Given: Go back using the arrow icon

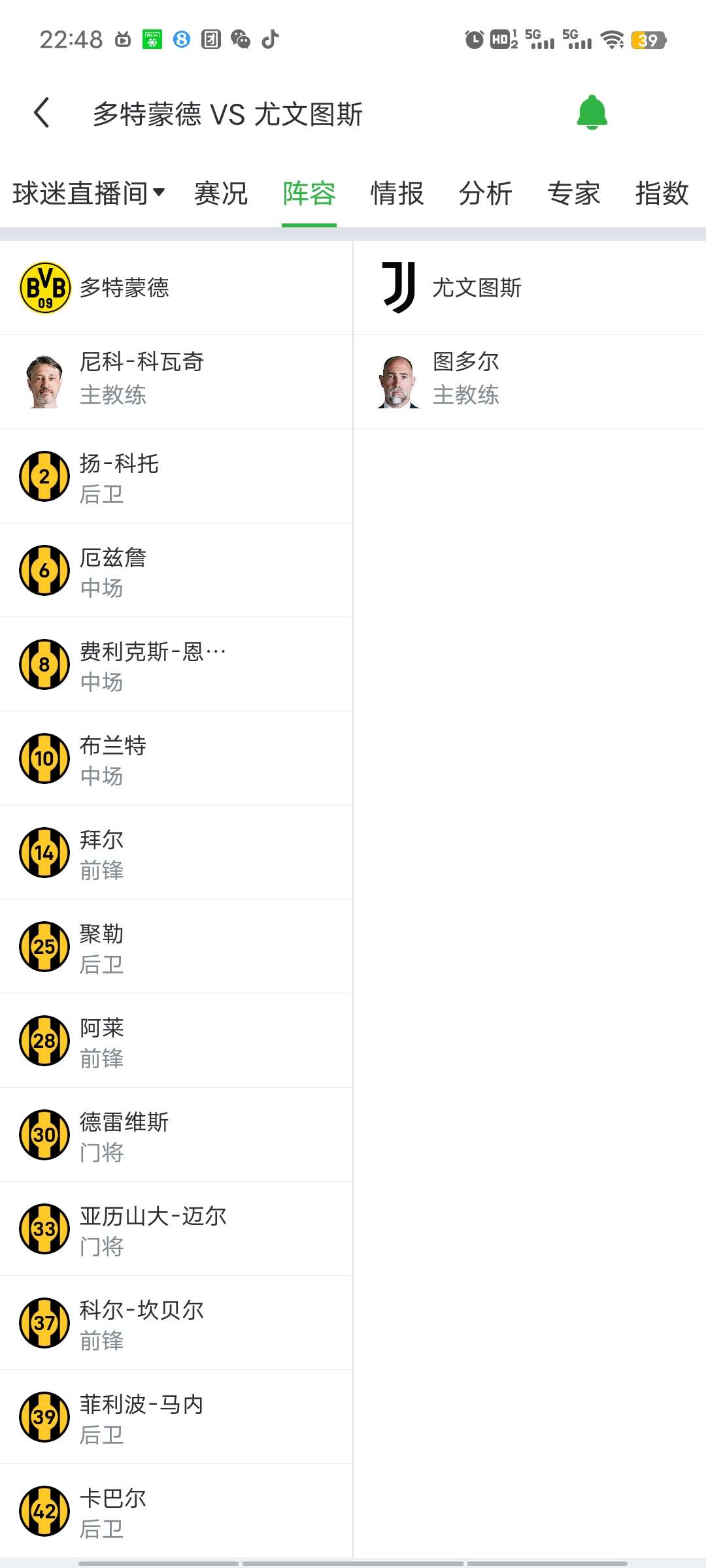Looking at the screenshot, I should [x=42, y=112].
